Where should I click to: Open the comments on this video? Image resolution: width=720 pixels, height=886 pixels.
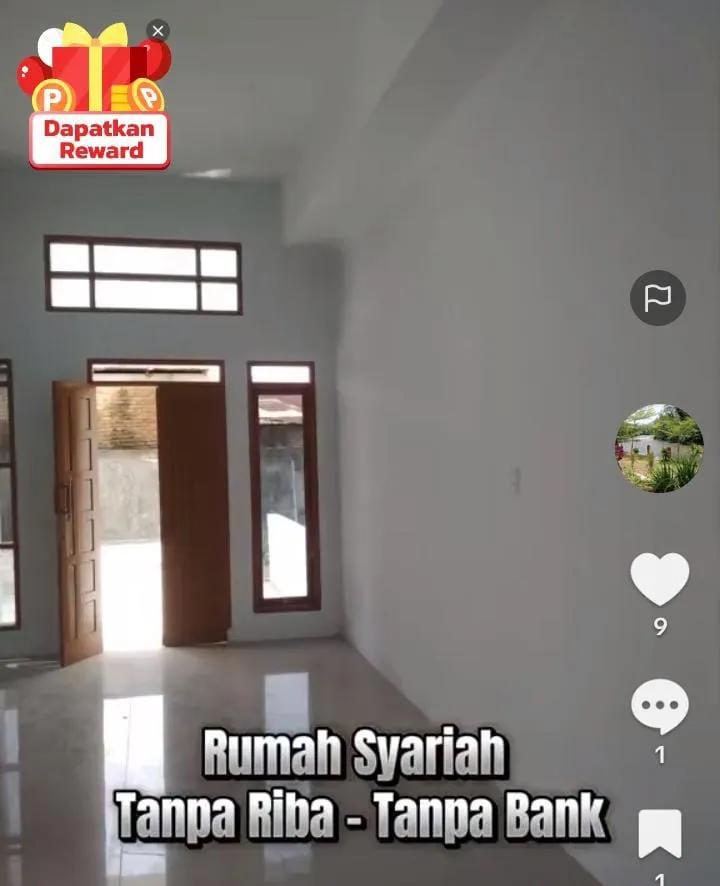click(659, 707)
